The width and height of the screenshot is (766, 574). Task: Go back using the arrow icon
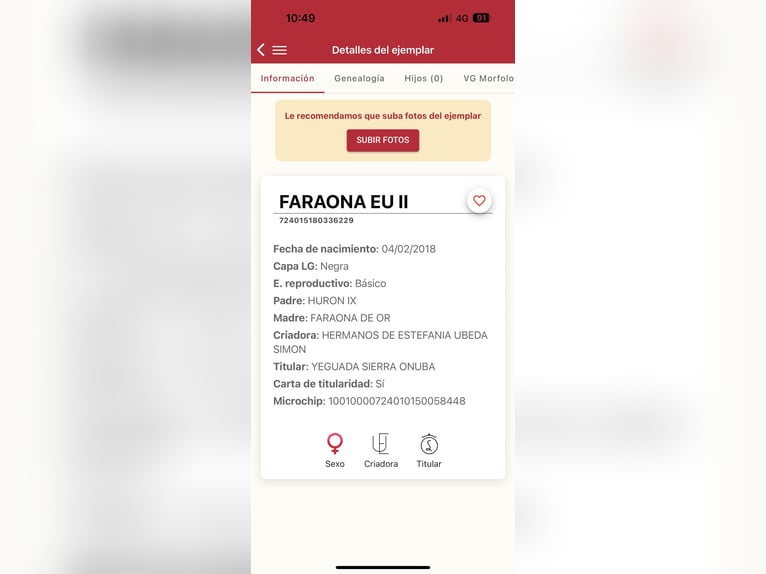point(261,50)
